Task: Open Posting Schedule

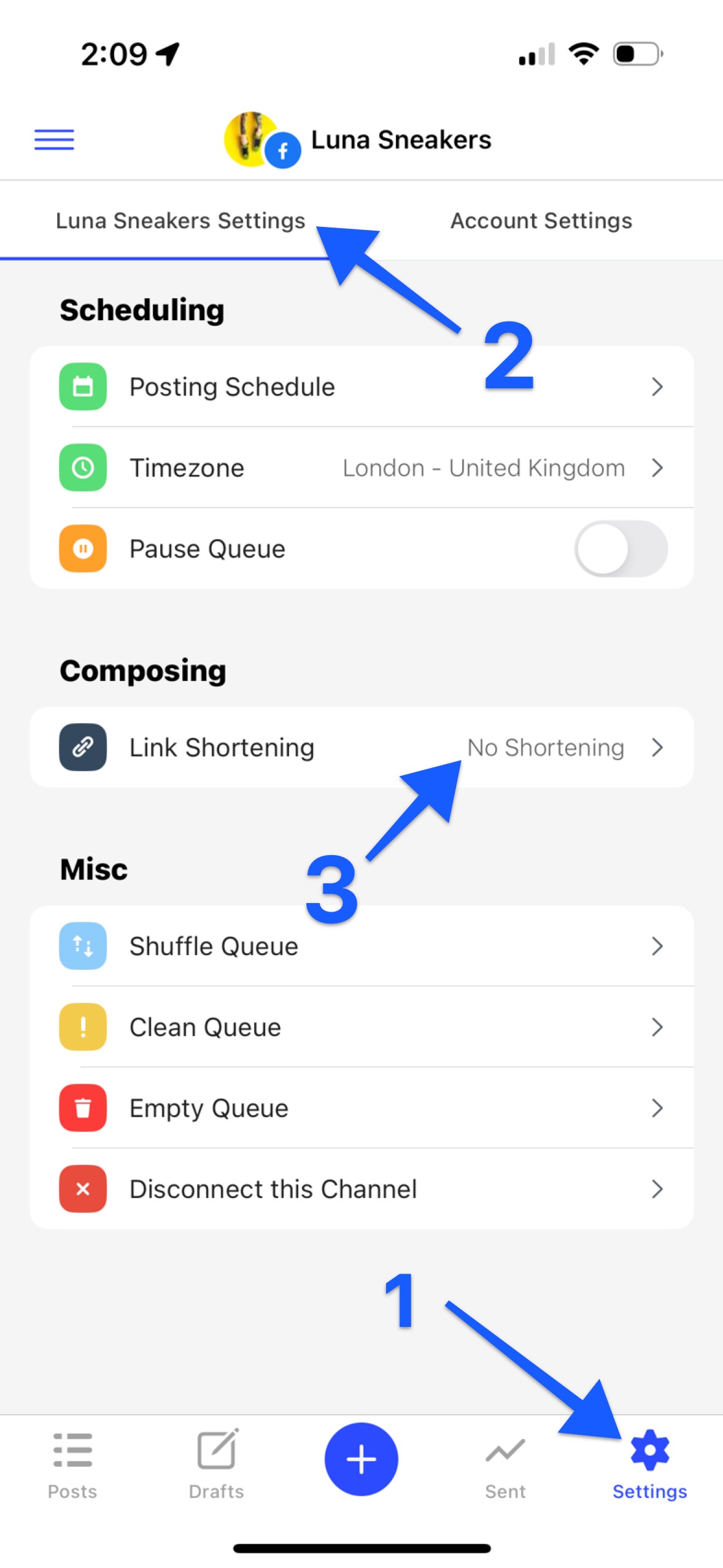Action: 361,386
